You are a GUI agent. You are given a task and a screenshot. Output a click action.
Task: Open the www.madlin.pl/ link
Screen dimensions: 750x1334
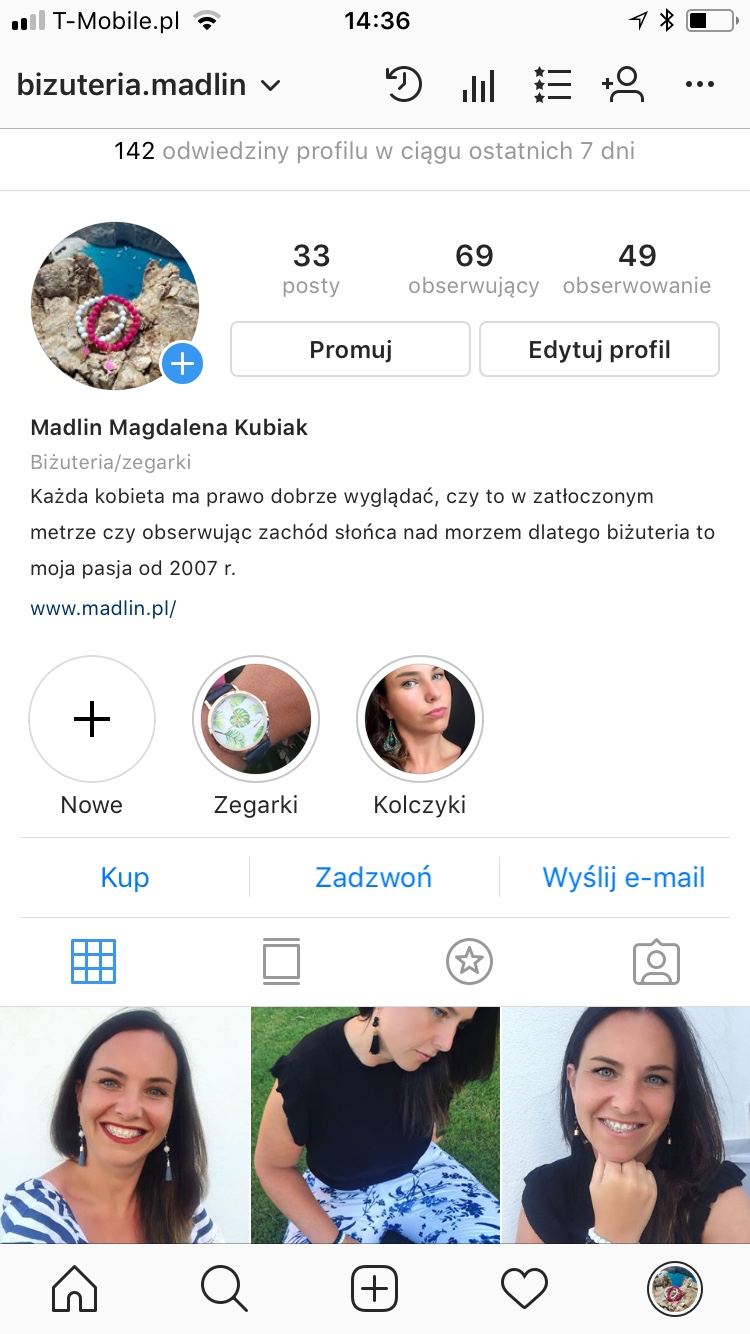(103, 608)
